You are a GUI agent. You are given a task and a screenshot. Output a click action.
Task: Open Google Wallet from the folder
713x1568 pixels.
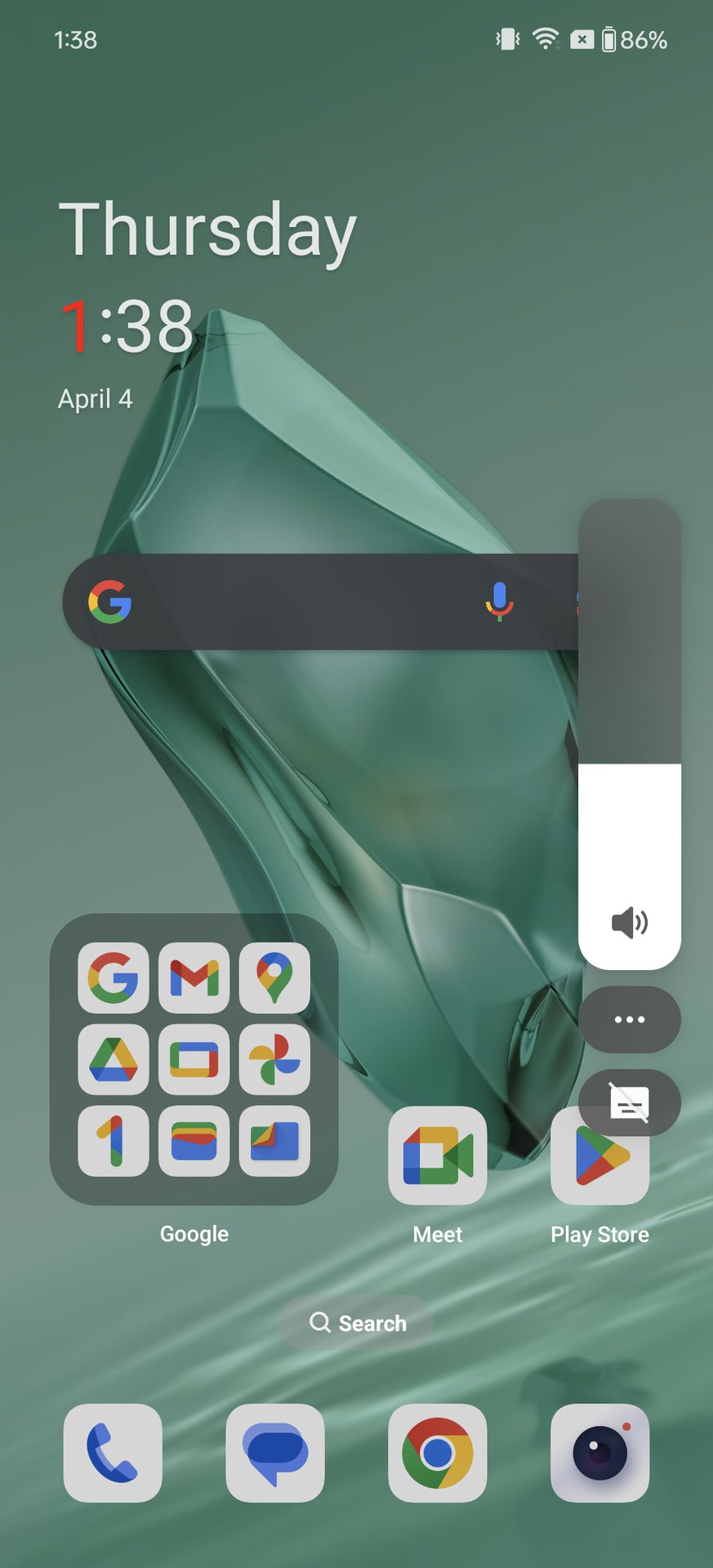(x=194, y=1141)
